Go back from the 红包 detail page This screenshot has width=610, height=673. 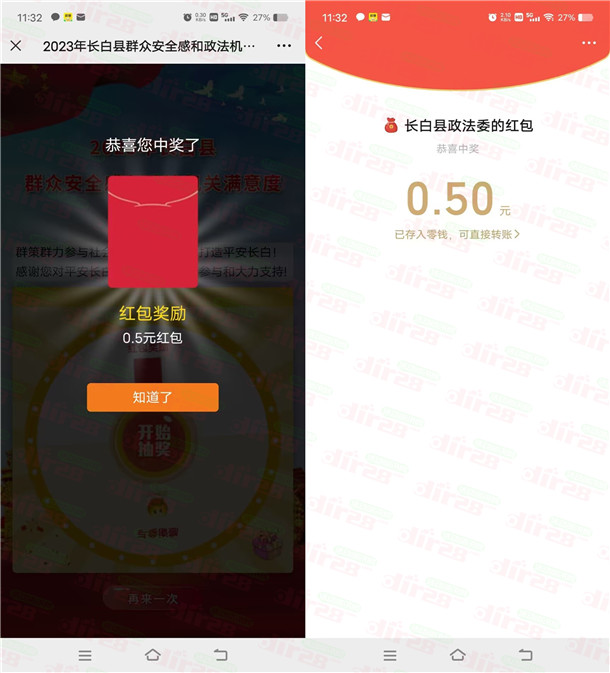[319, 43]
